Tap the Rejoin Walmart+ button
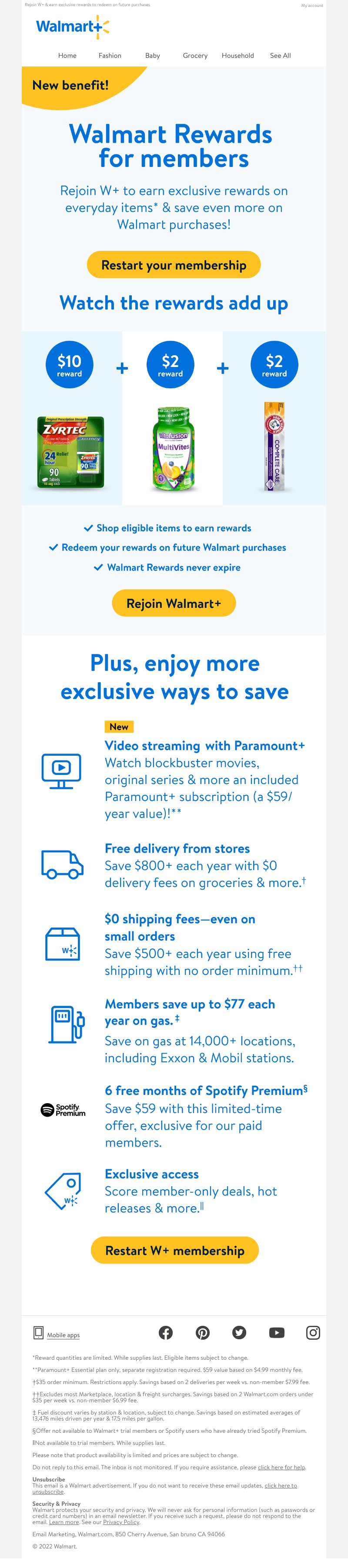The image size is (348, 1568). 174,603
